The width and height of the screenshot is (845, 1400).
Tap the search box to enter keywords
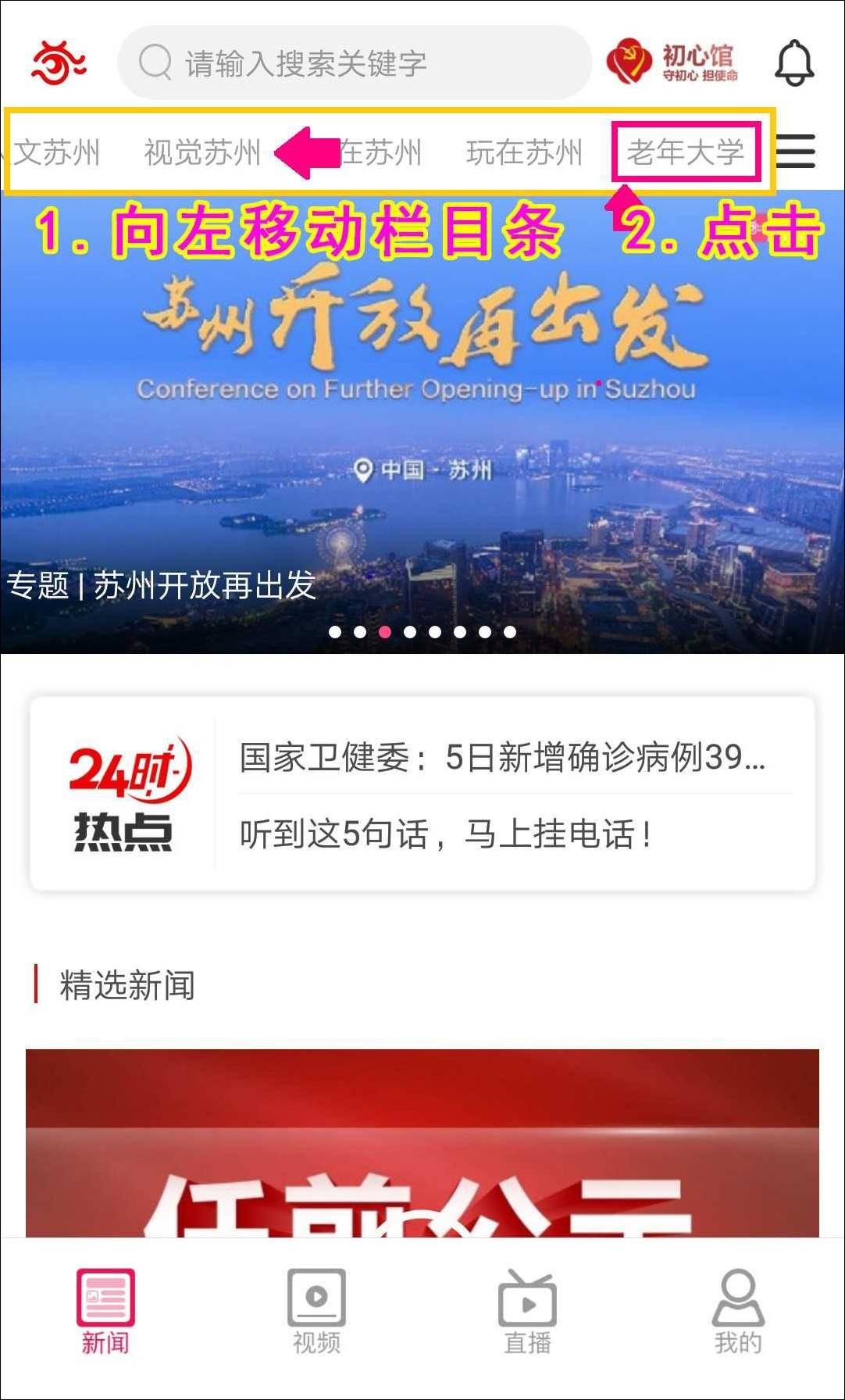(x=353, y=62)
